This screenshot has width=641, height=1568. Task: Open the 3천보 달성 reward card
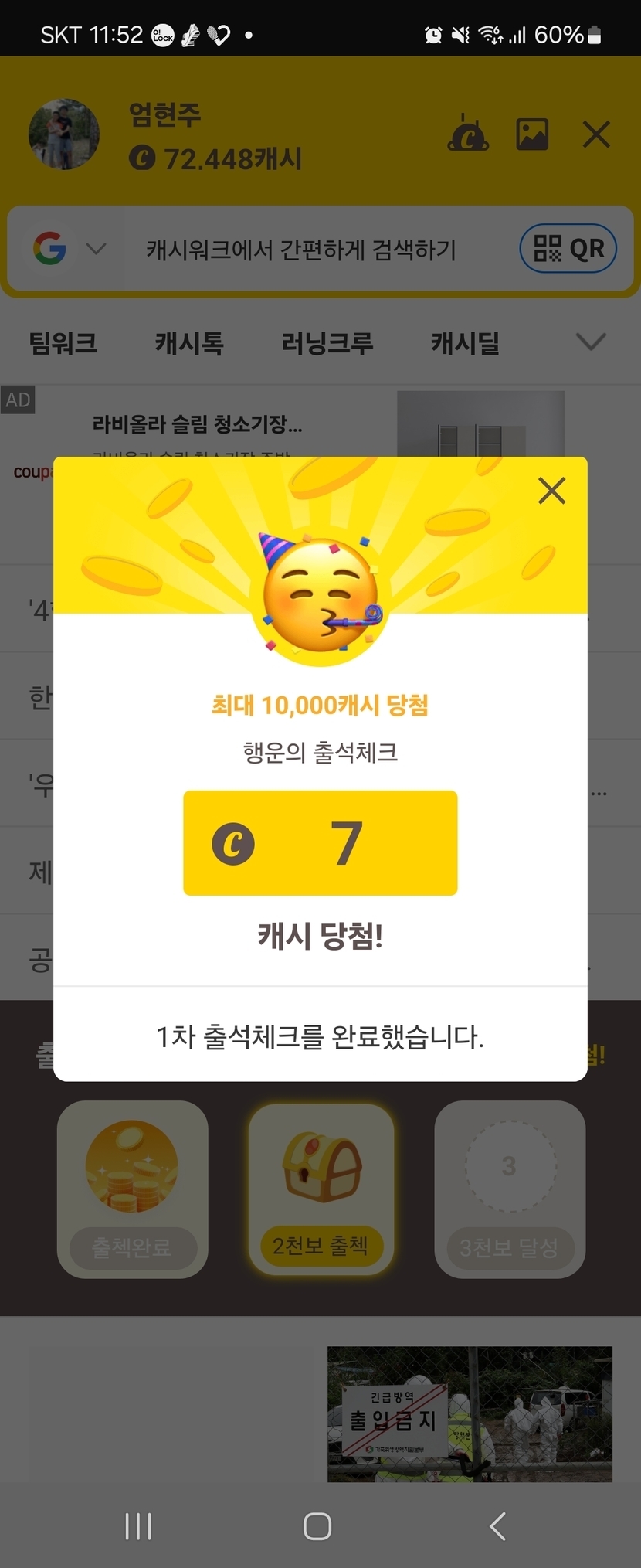click(x=510, y=1189)
